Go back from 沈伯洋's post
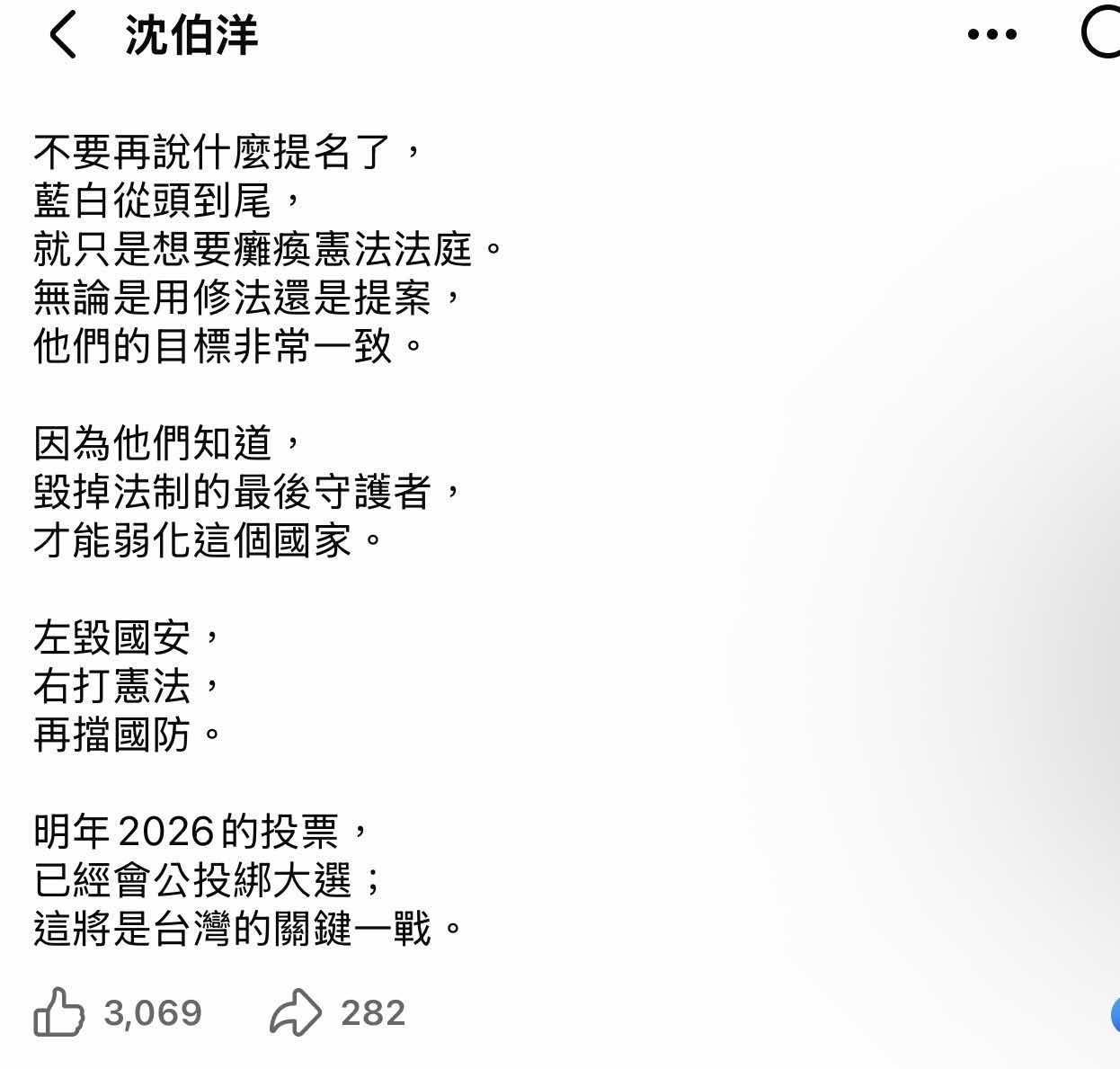This screenshot has width=1120, height=1069. point(62,36)
